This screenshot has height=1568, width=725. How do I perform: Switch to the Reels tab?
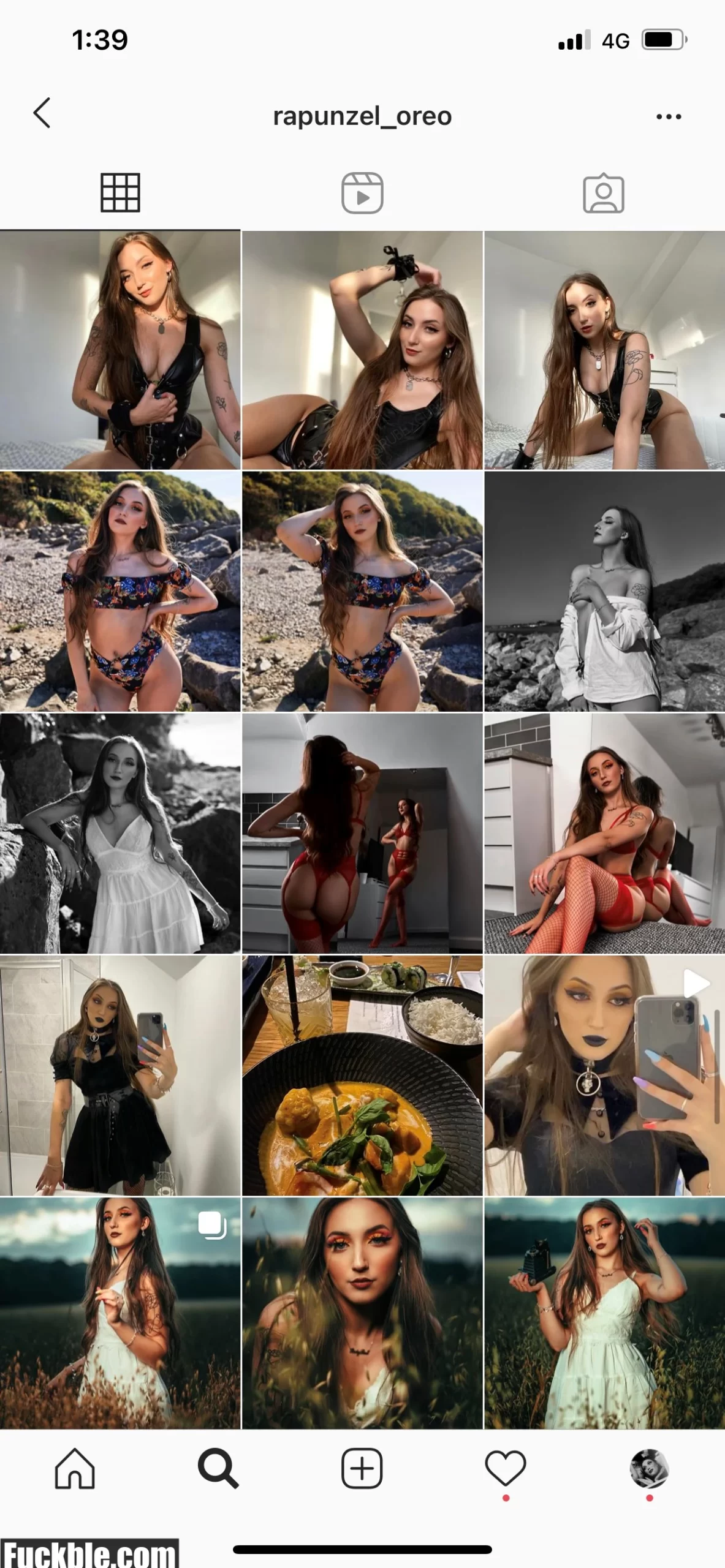coord(362,193)
